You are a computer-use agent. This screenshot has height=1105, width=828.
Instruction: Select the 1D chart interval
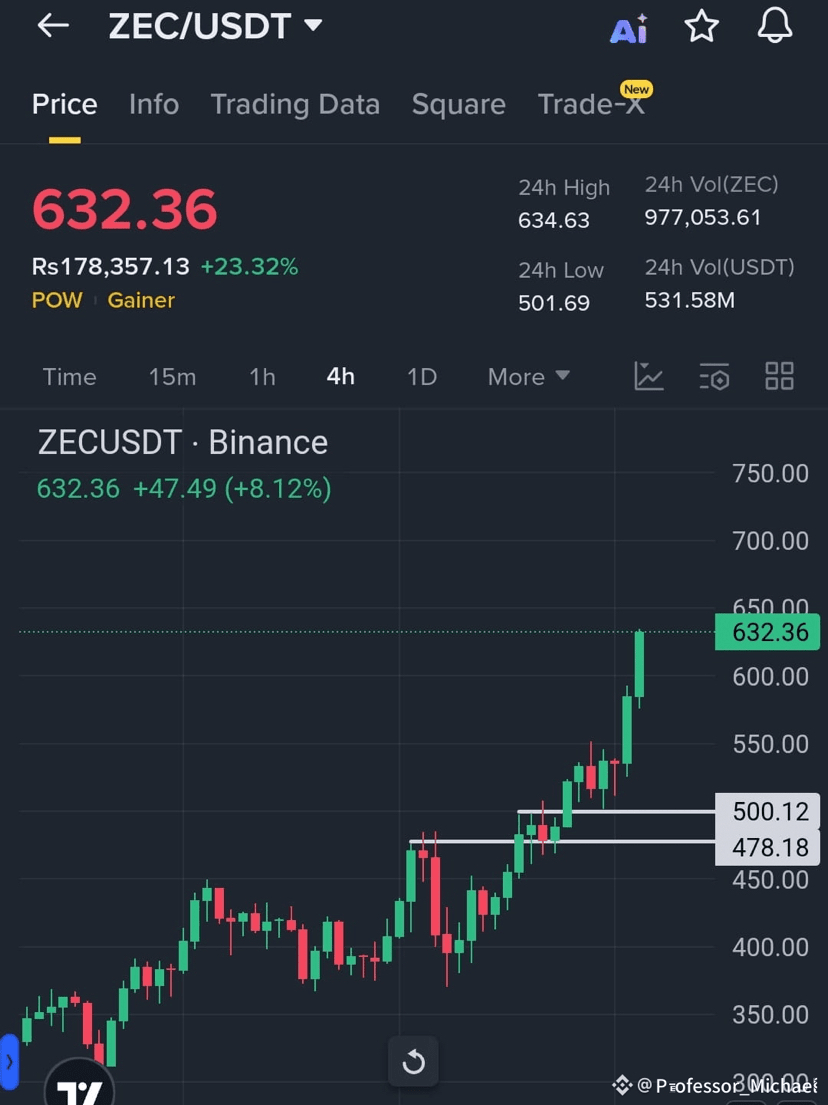coord(422,377)
